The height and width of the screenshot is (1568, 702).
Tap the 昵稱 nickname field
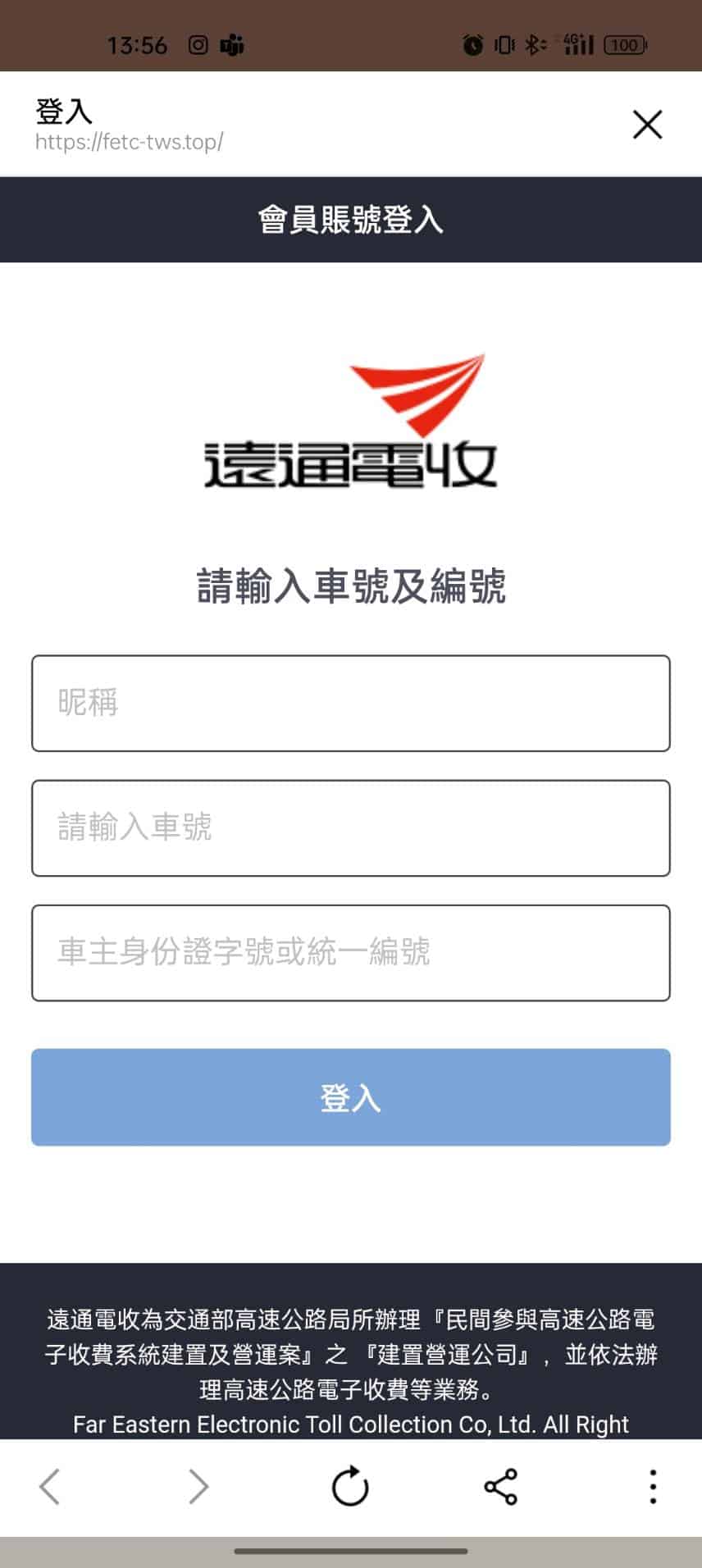[351, 703]
